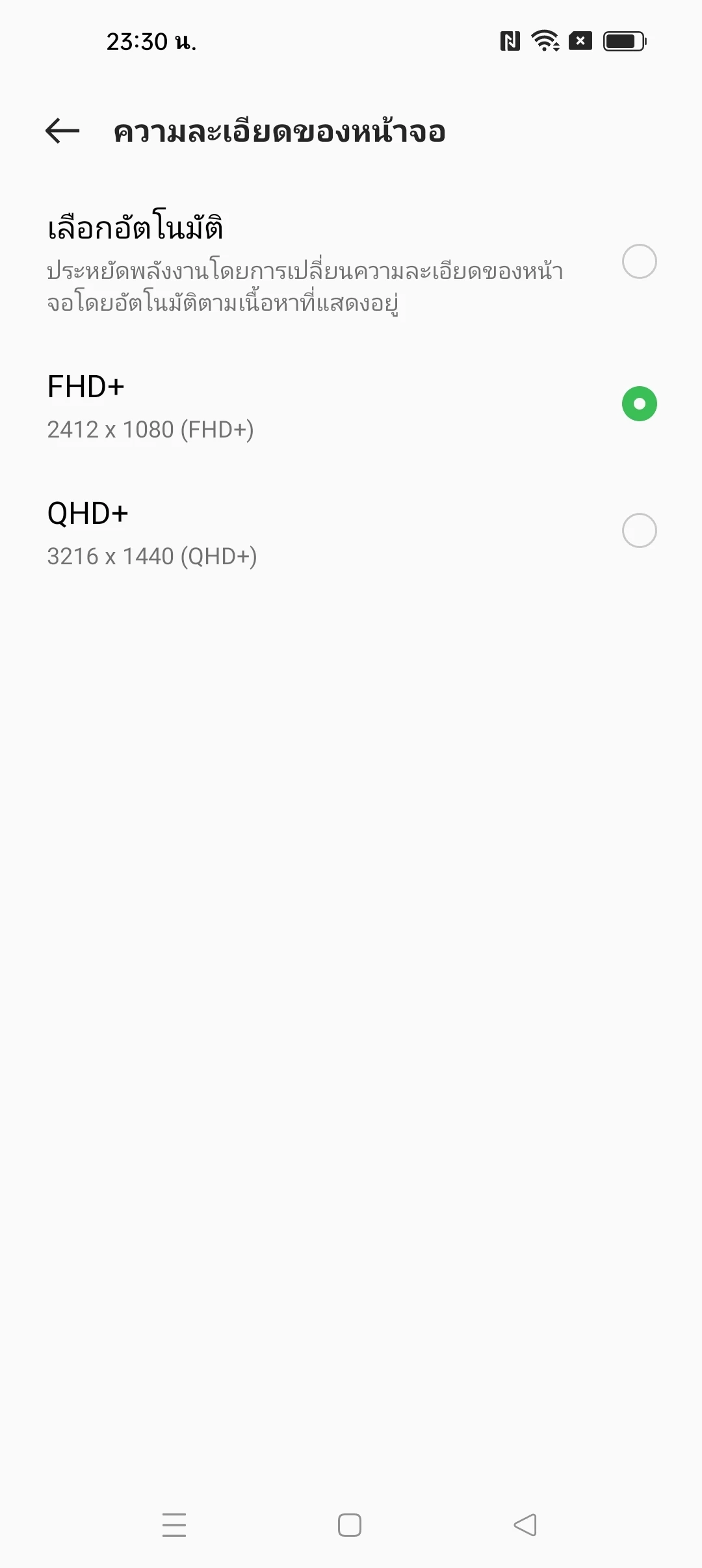Switch to QHD+ 3216 x 1440 resolution
This screenshot has width=702, height=1568.
(351, 531)
